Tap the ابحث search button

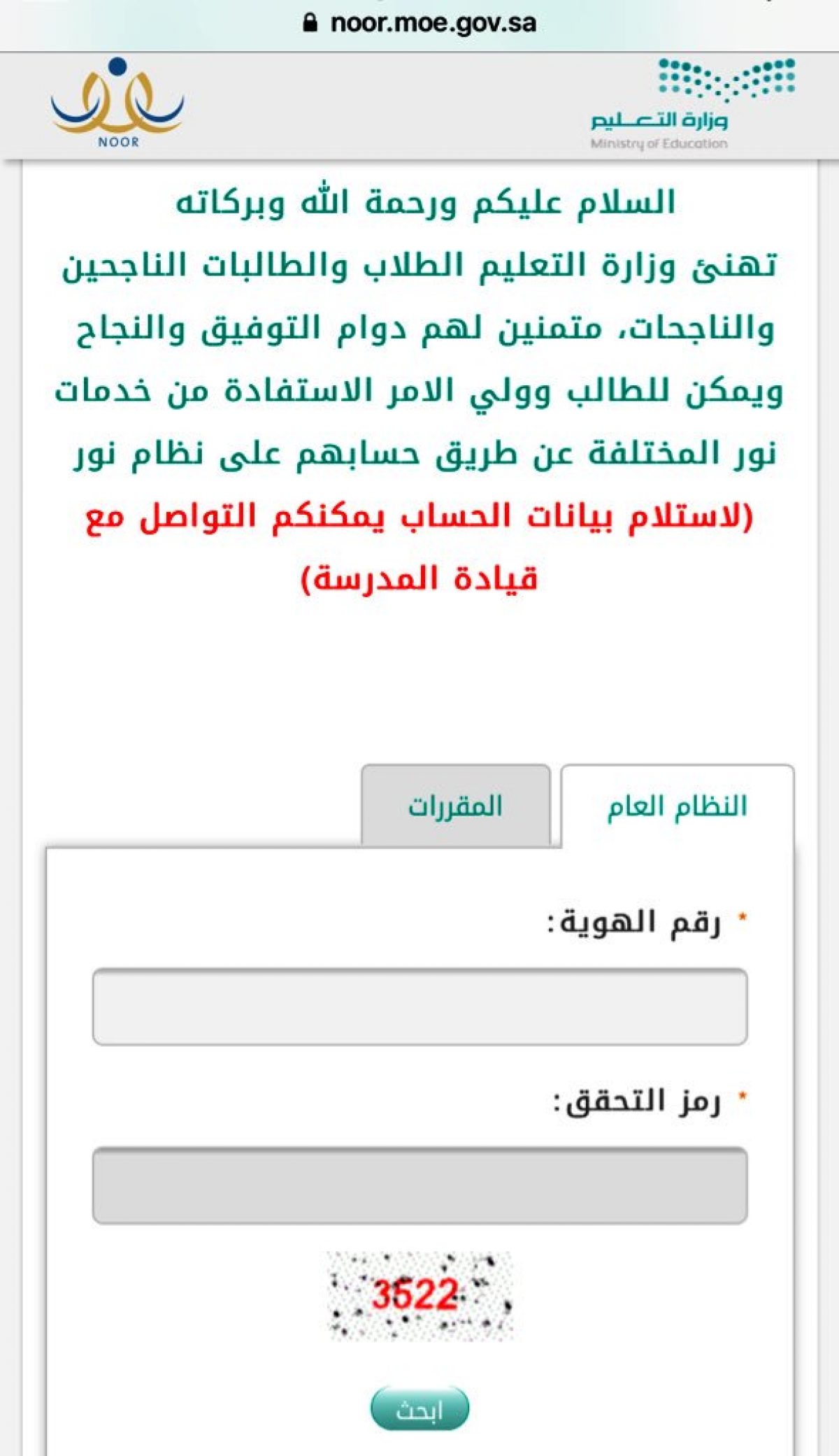coord(419,1408)
